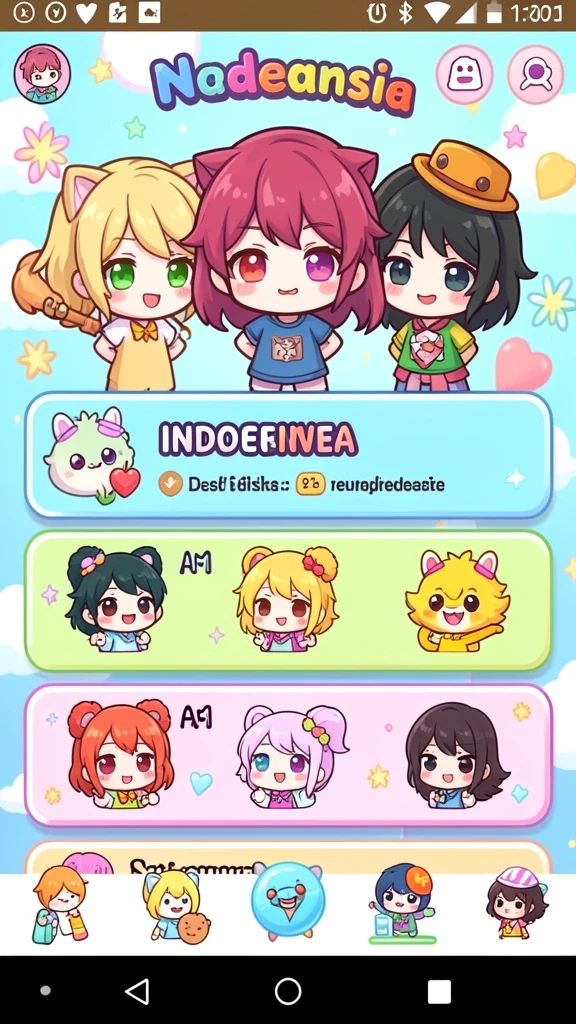Open the profile avatar in top corner

pyautogui.click(x=42, y=74)
